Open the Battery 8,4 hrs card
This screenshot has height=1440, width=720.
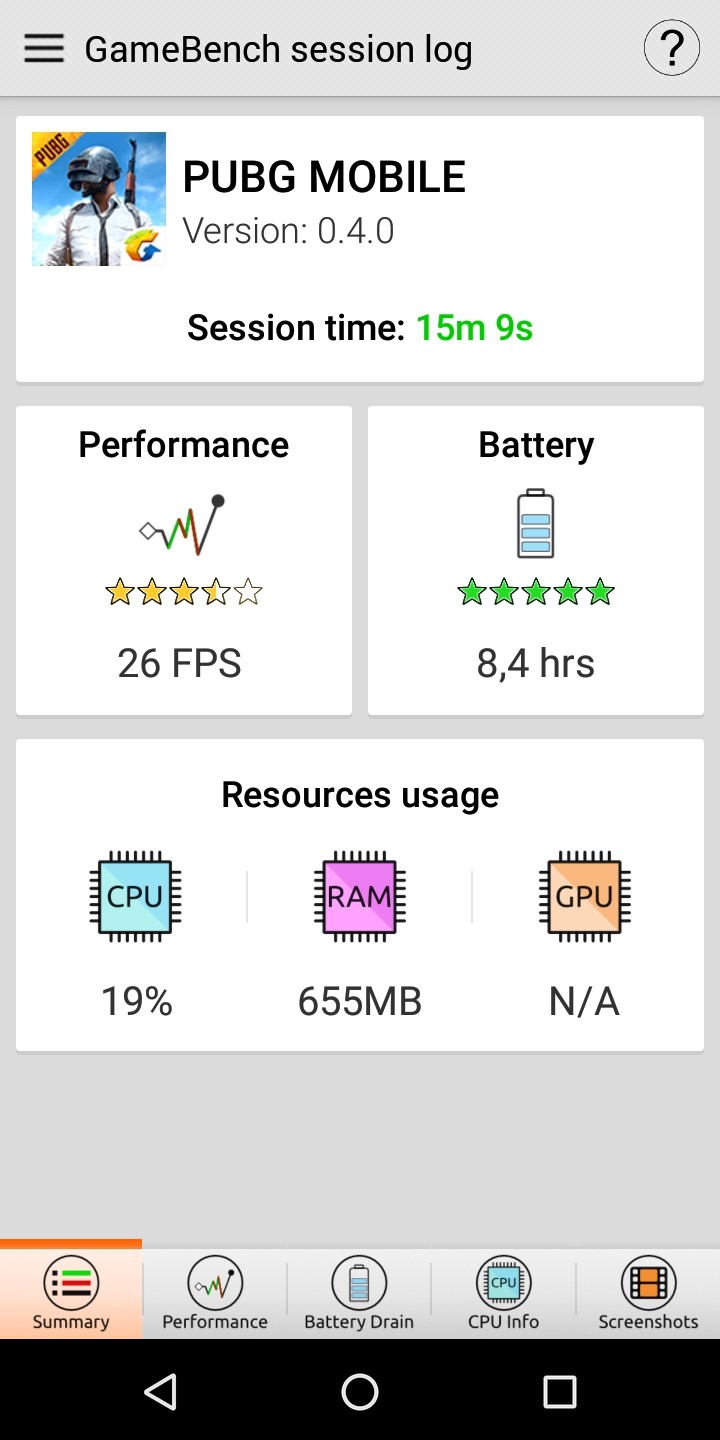tap(536, 560)
